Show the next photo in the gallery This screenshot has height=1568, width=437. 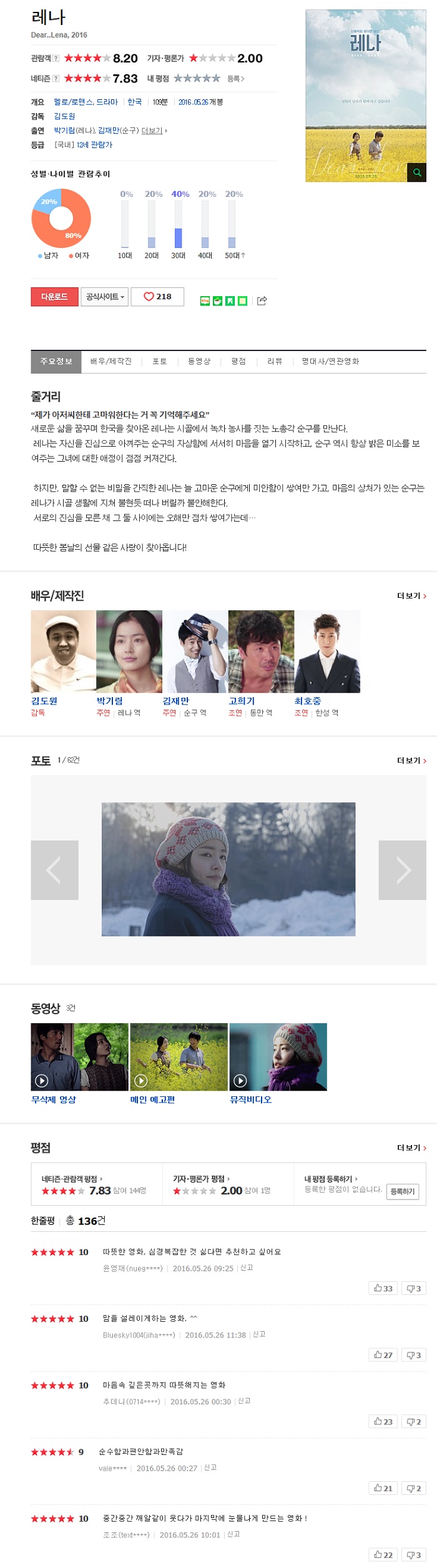[x=402, y=870]
